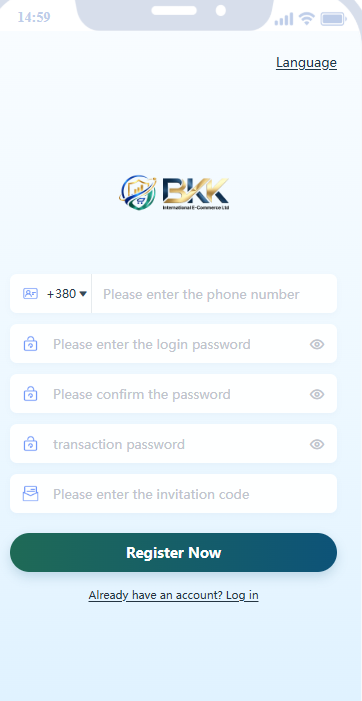Select the confirm password field
Viewport: 362px width, 701px height.
pos(173,394)
